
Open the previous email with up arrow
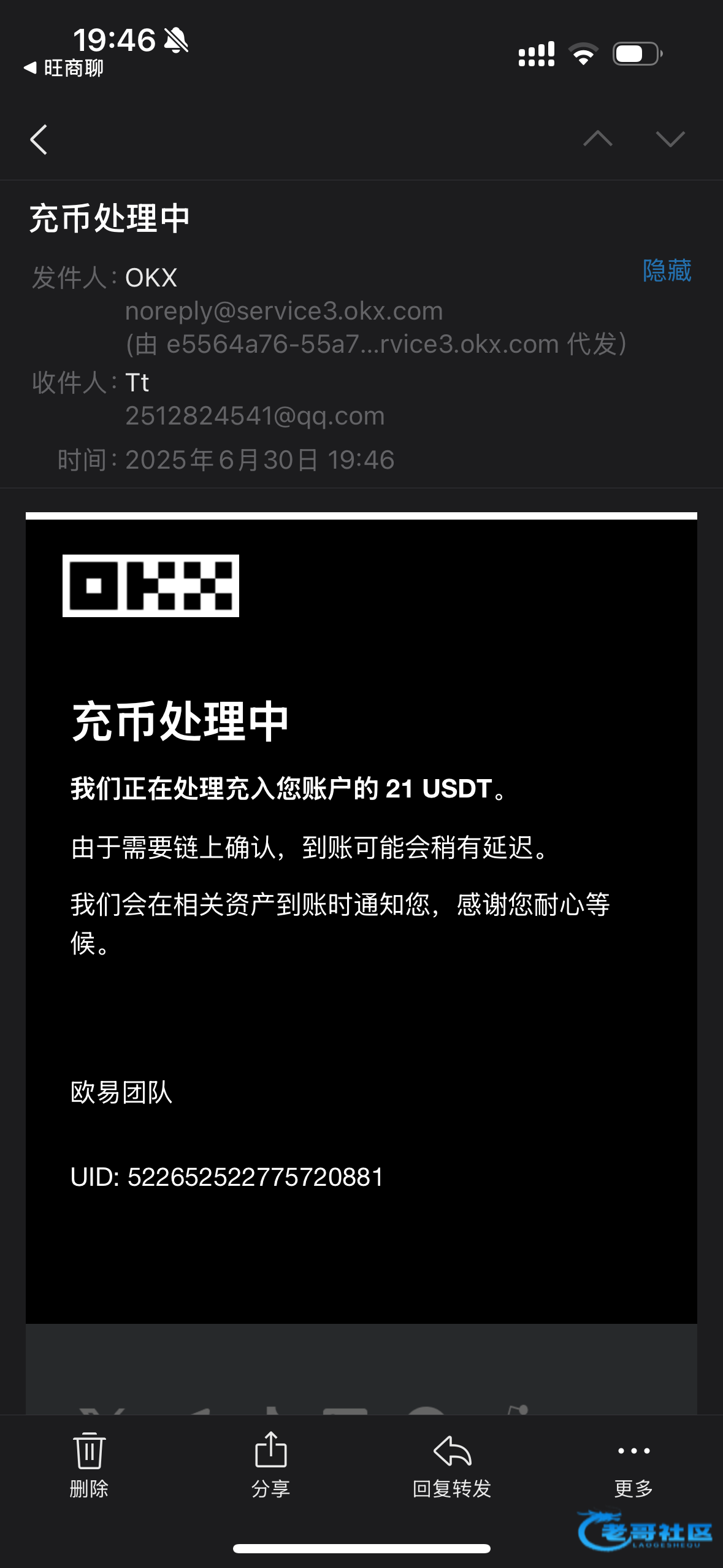coord(597,139)
